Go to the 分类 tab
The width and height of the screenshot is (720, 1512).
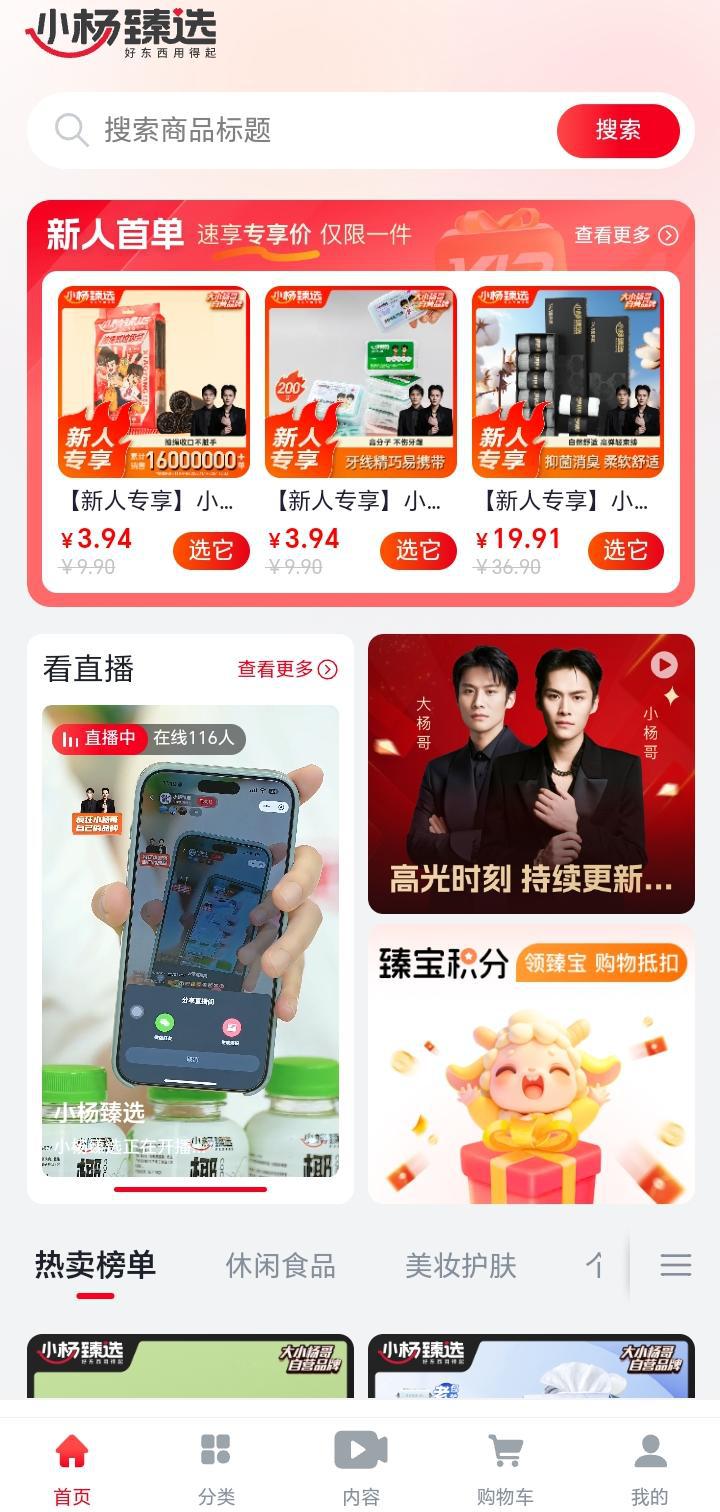coord(216,1467)
